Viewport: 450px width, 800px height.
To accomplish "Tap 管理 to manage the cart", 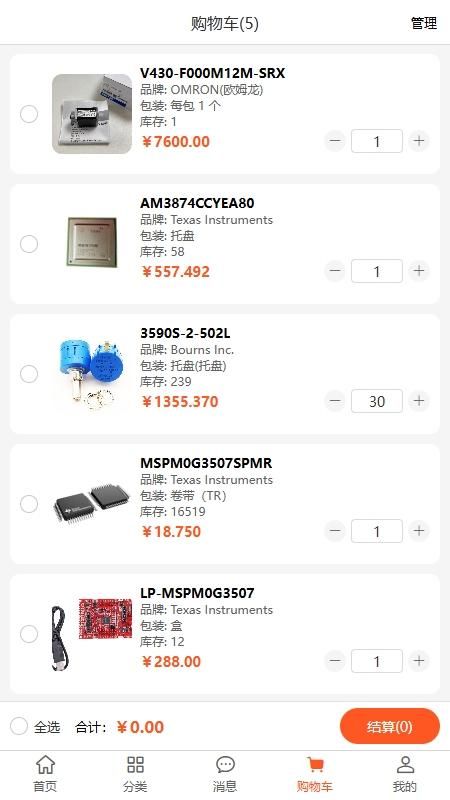I will [423, 23].
